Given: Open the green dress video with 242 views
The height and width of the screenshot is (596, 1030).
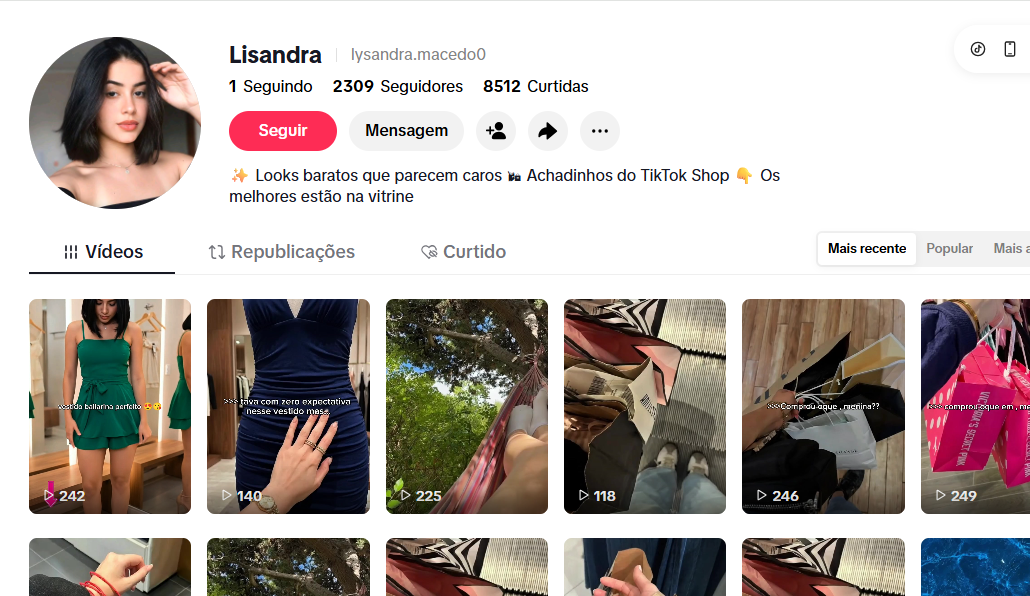Looking at the screenshot, I should click(x=110, y=405).
